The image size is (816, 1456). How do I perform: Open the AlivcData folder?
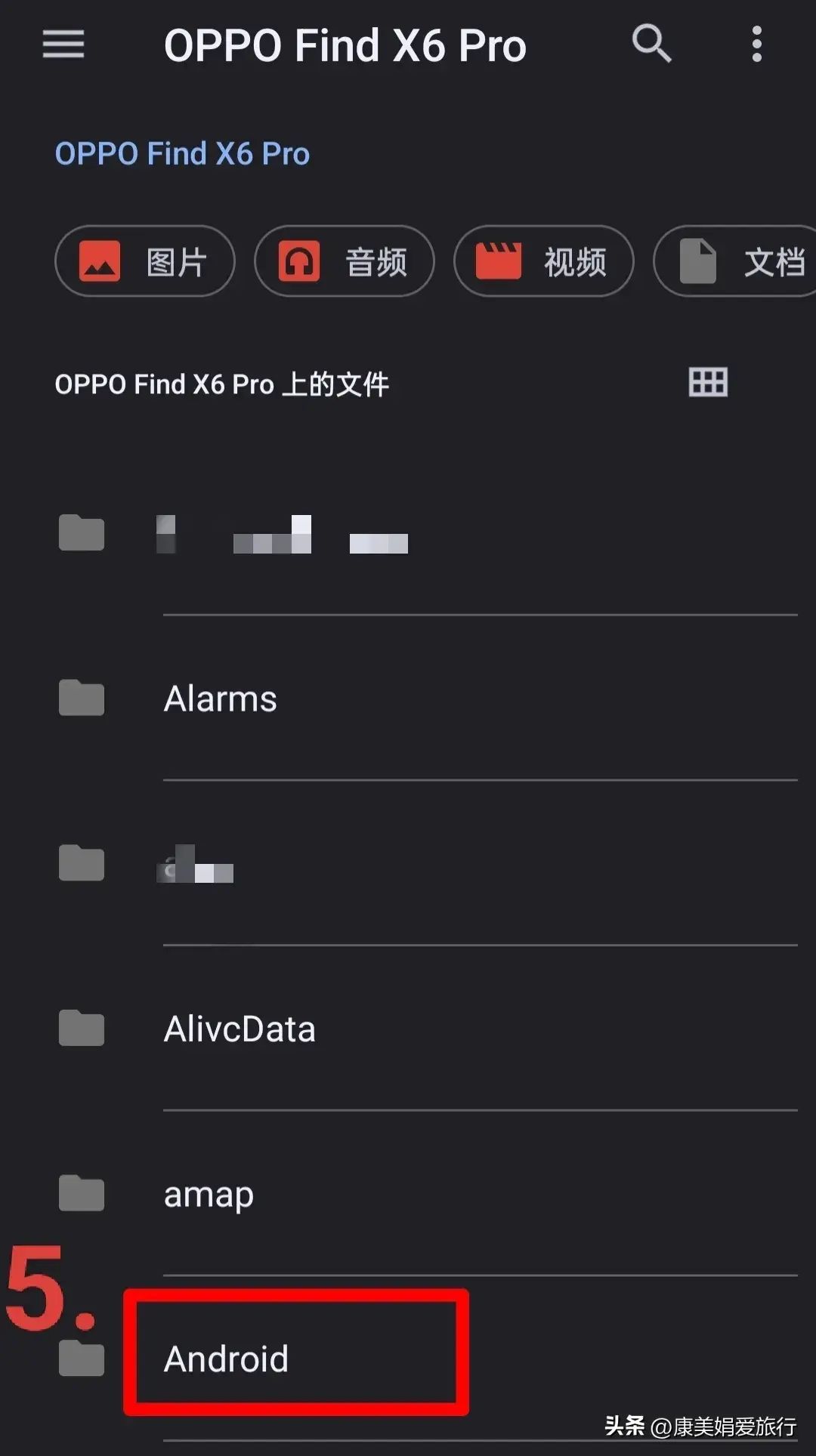[x=240, y=1029]
